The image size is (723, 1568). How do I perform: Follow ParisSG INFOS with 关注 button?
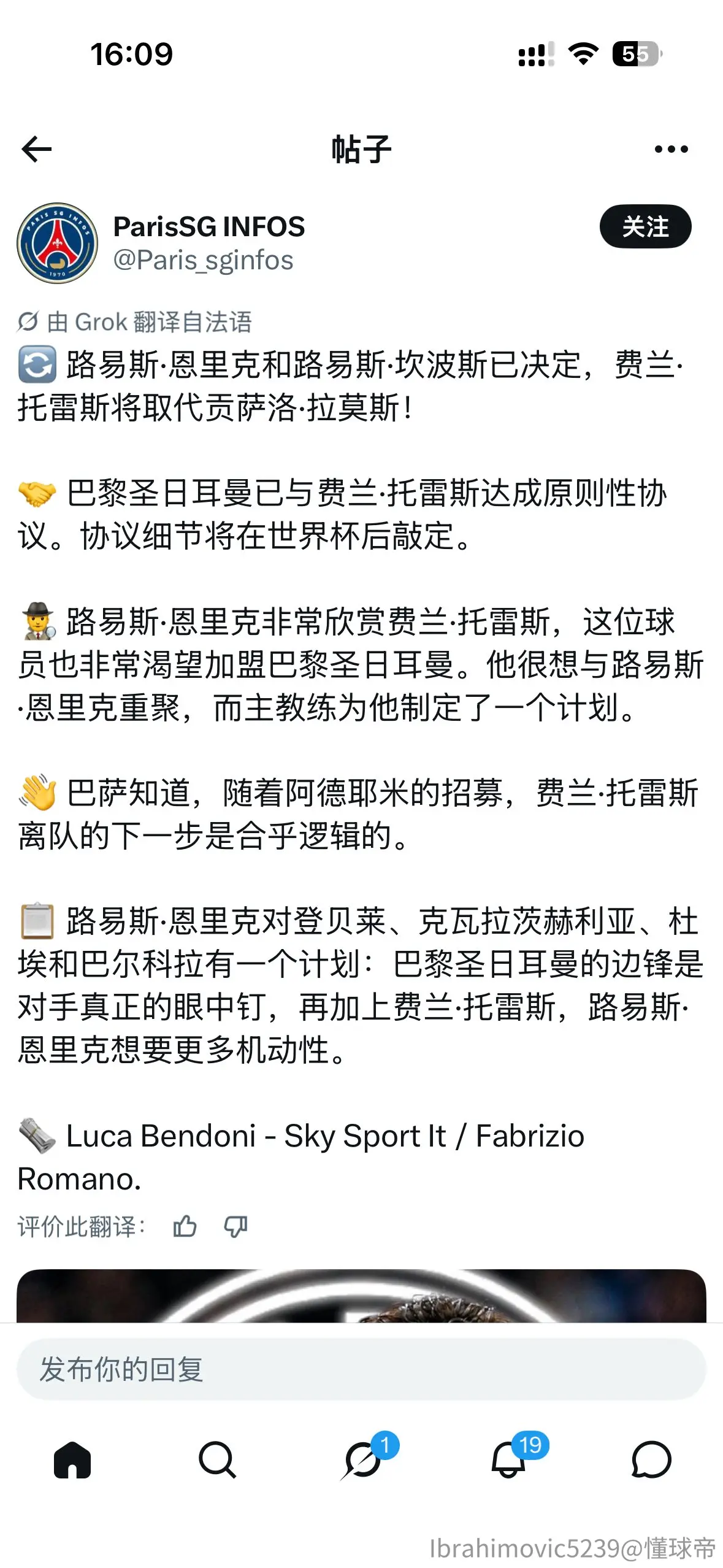click(x=645, y=226)
